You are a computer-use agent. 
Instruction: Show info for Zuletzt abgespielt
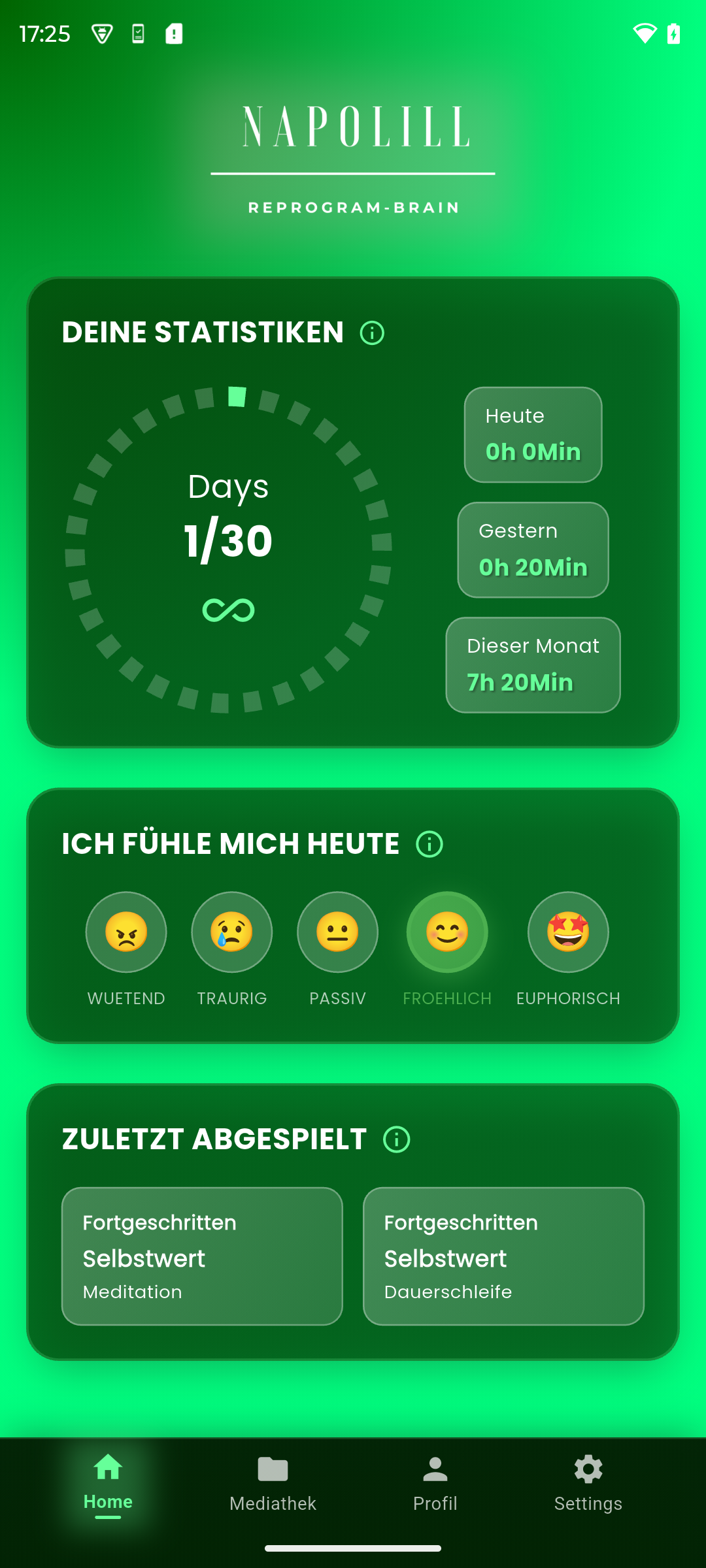397,1139
